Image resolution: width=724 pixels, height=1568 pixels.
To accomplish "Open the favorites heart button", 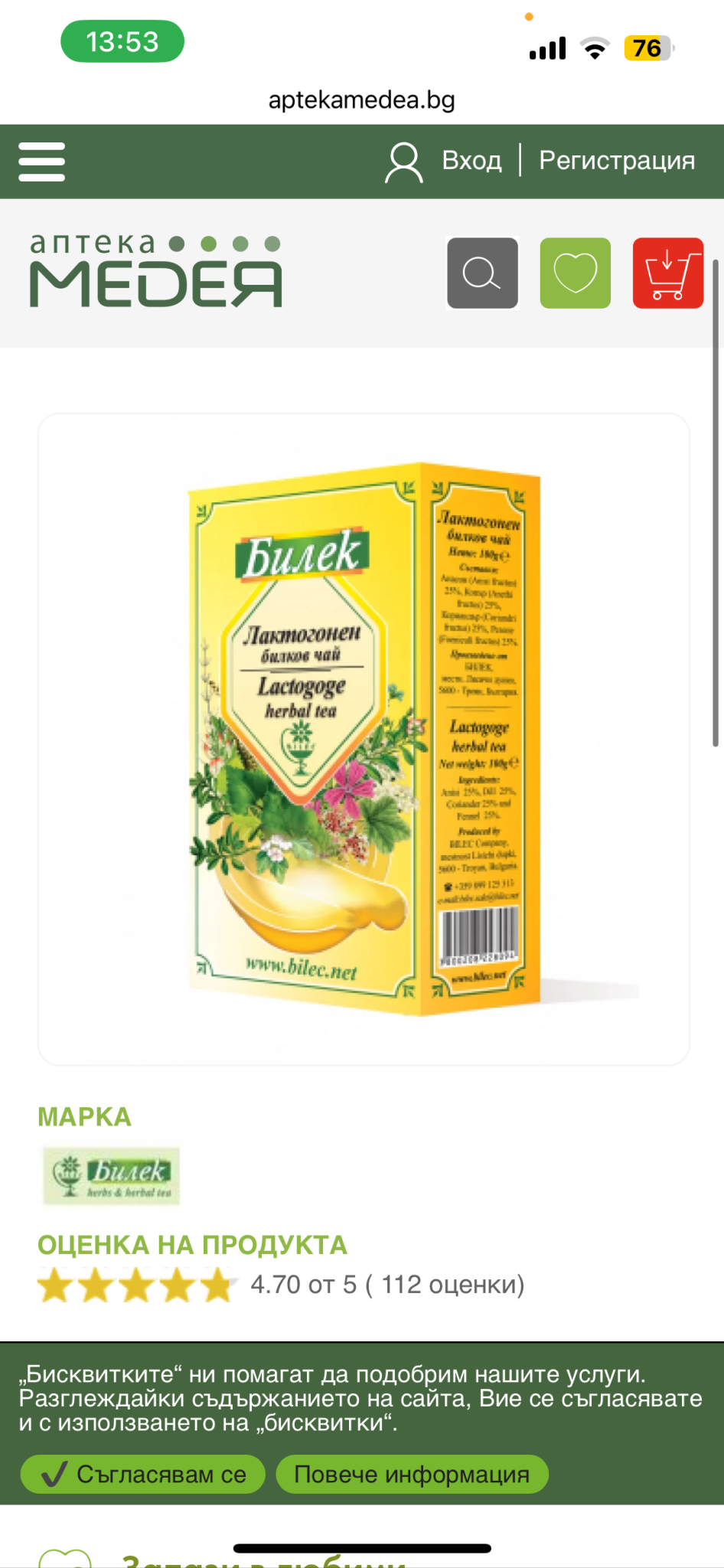I will coord(576,273).
